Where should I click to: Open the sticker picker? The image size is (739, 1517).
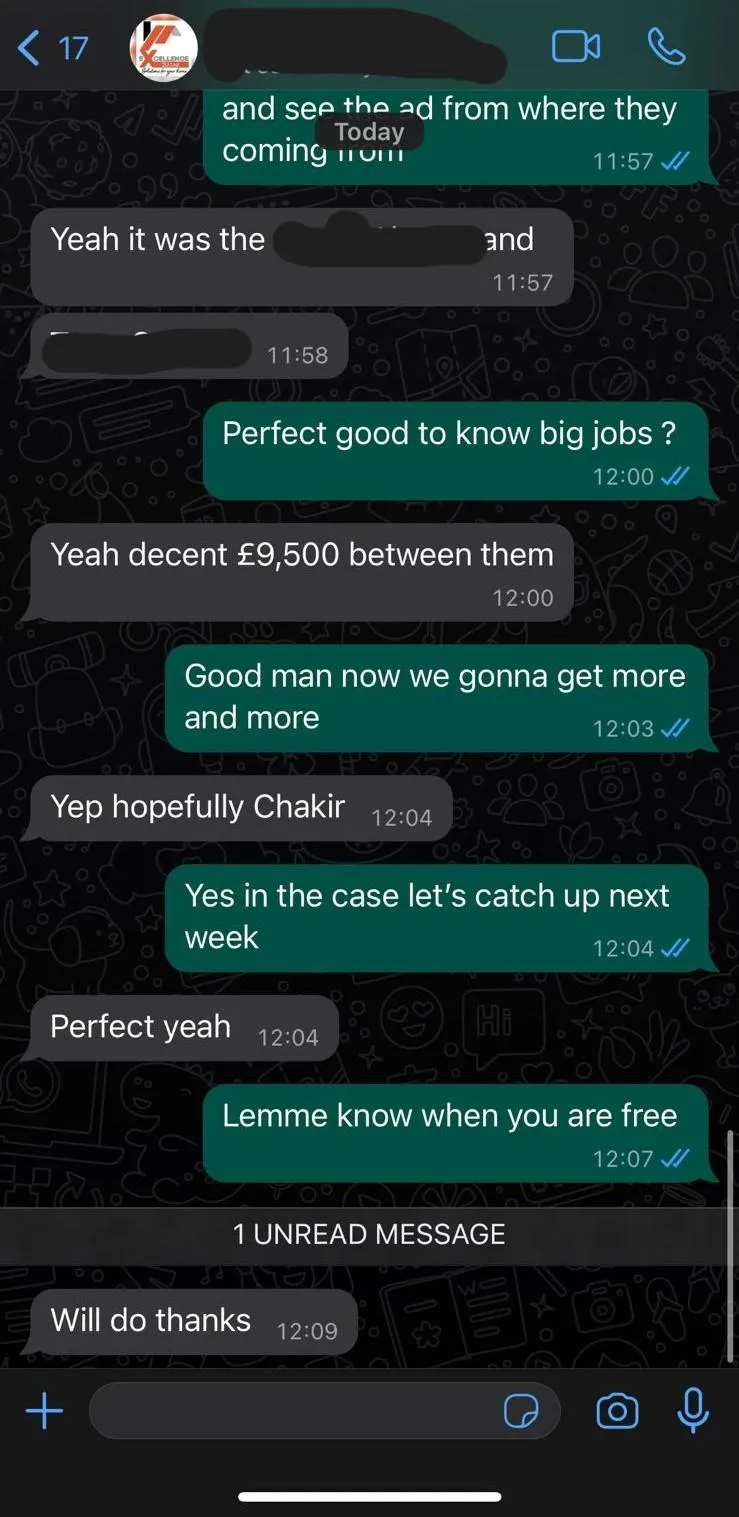coord(521,1412)
